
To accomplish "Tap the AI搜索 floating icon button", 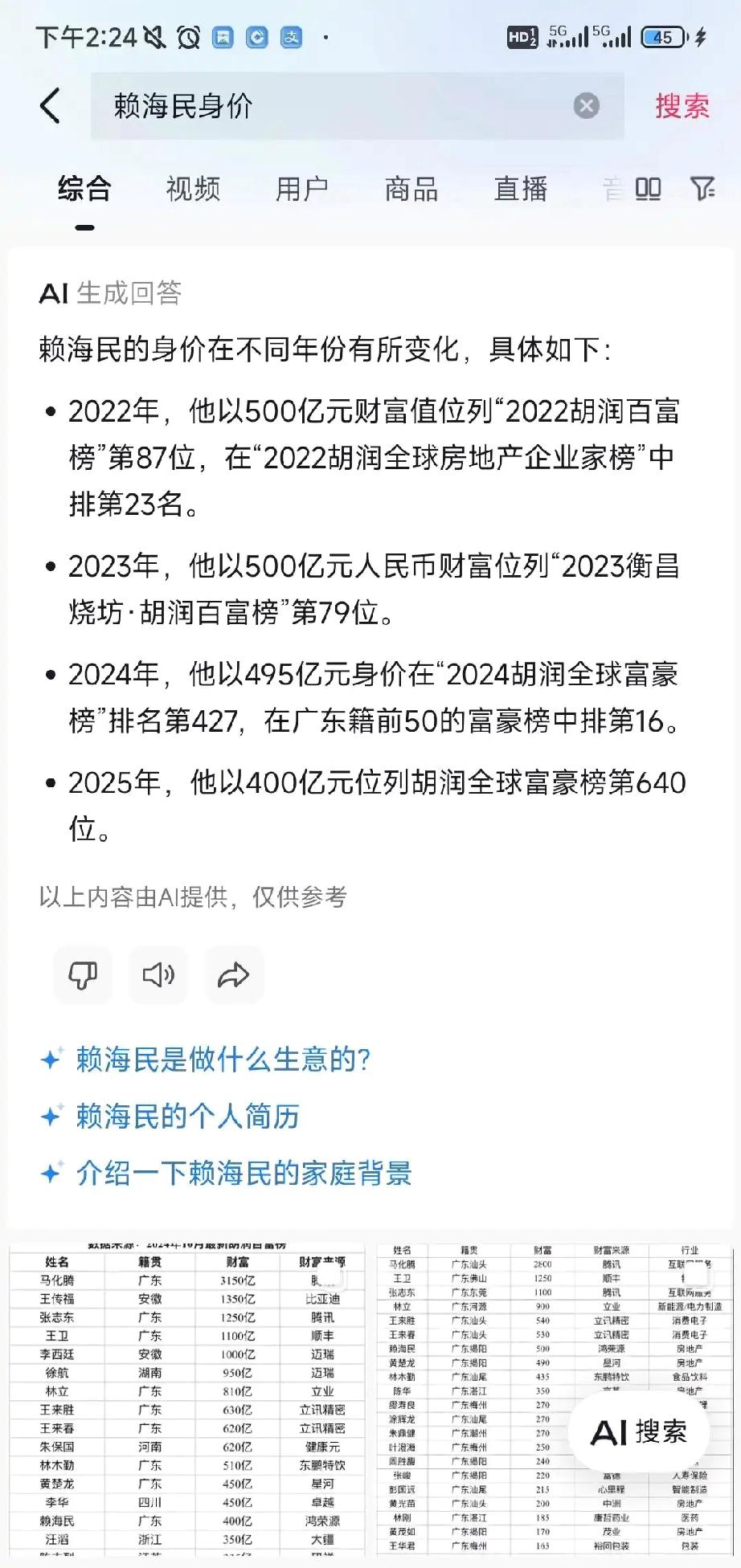I will click(637, 1433).
